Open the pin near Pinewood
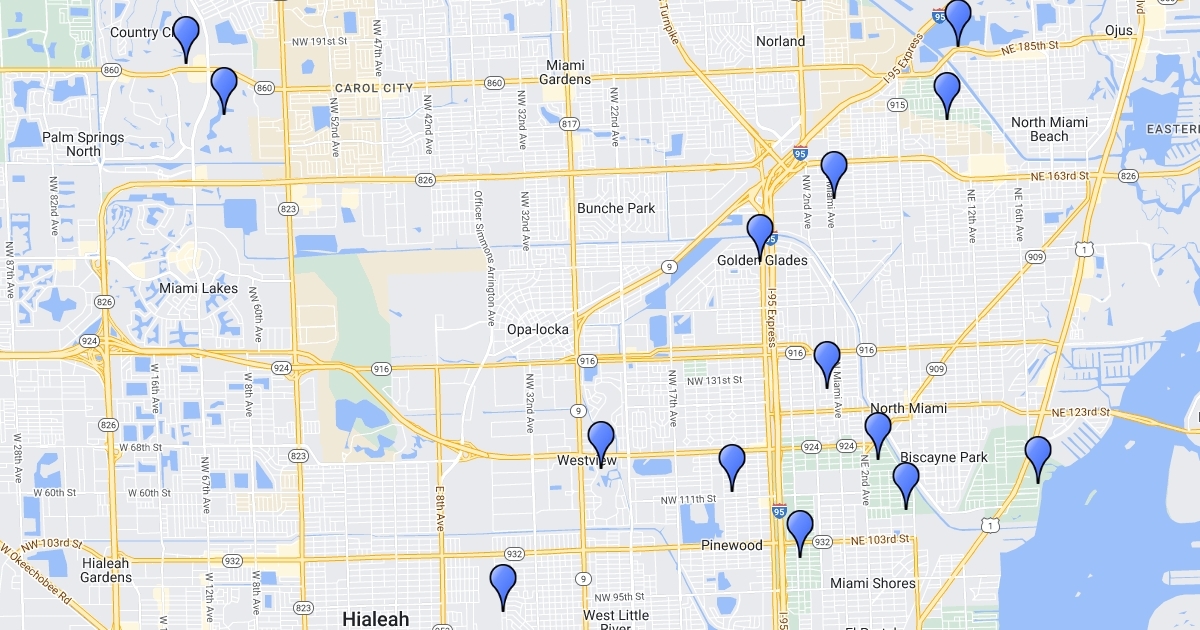This screenshot has height=630, width=1200. [x=800, y=529]
